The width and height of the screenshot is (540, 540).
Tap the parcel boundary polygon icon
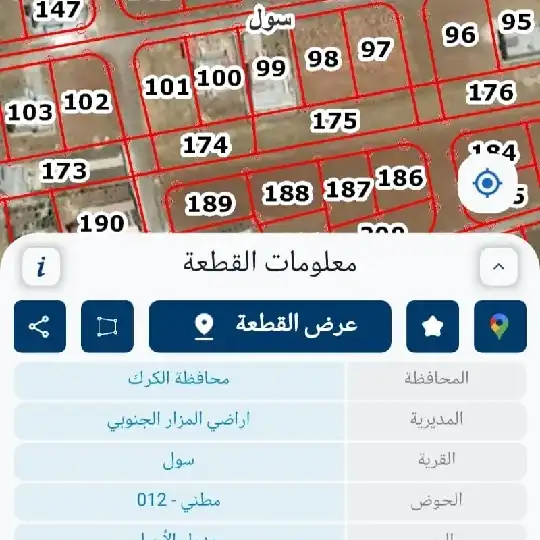pos(107,326)
